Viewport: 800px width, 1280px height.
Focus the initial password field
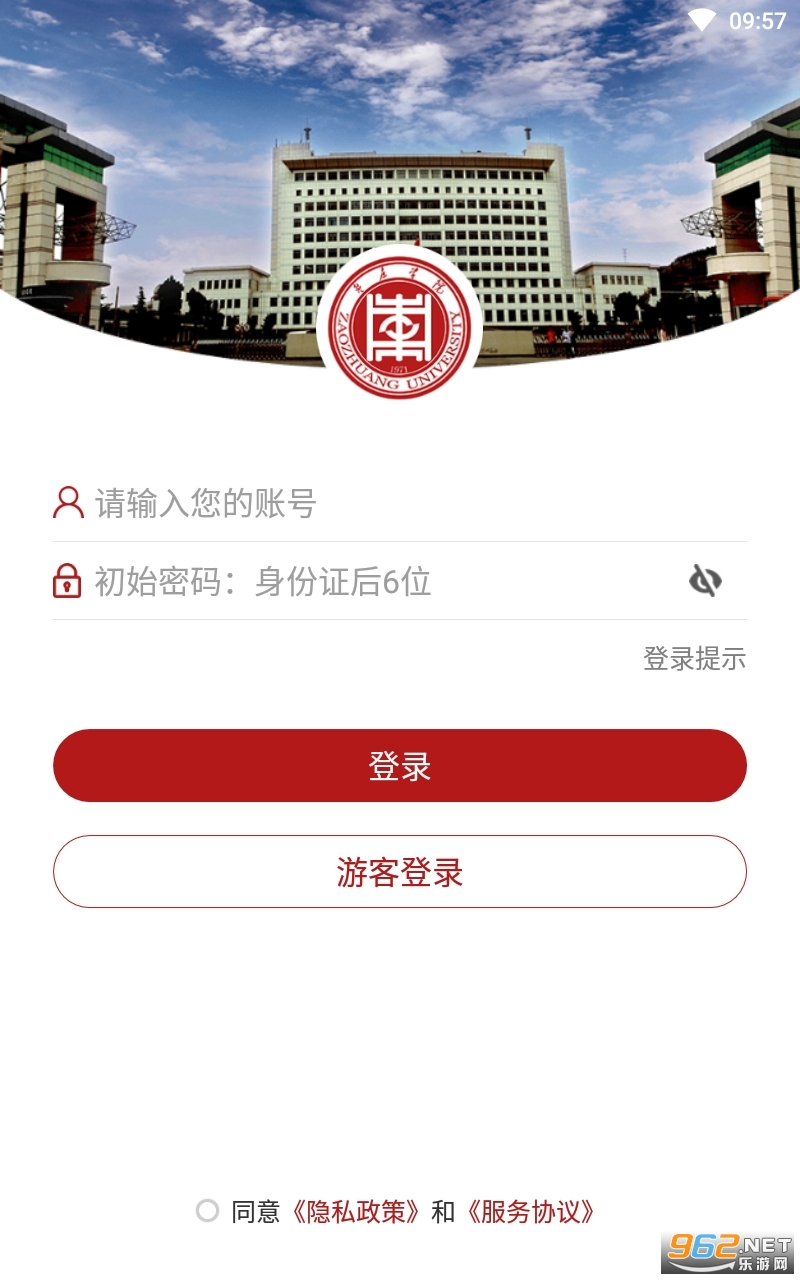[x=370, y=581]
